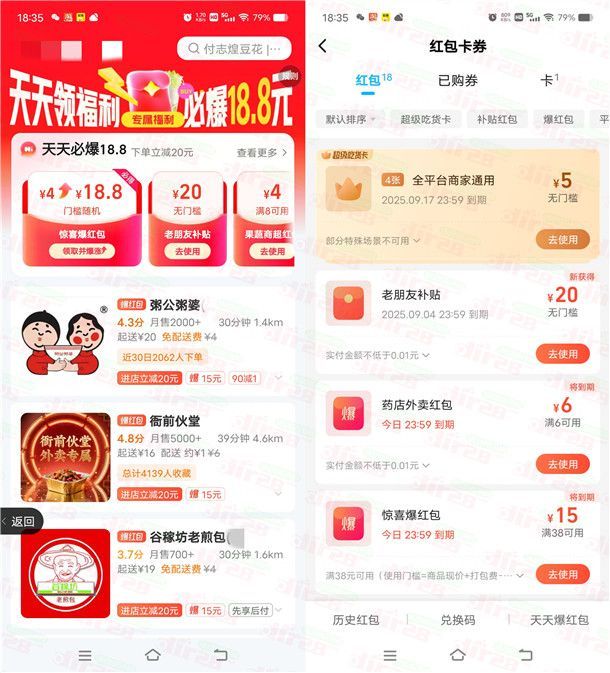Tap 领取并爆涨 on the 惊喜爆红包 card
Screen dimensions: 610x673
(82, 251)
